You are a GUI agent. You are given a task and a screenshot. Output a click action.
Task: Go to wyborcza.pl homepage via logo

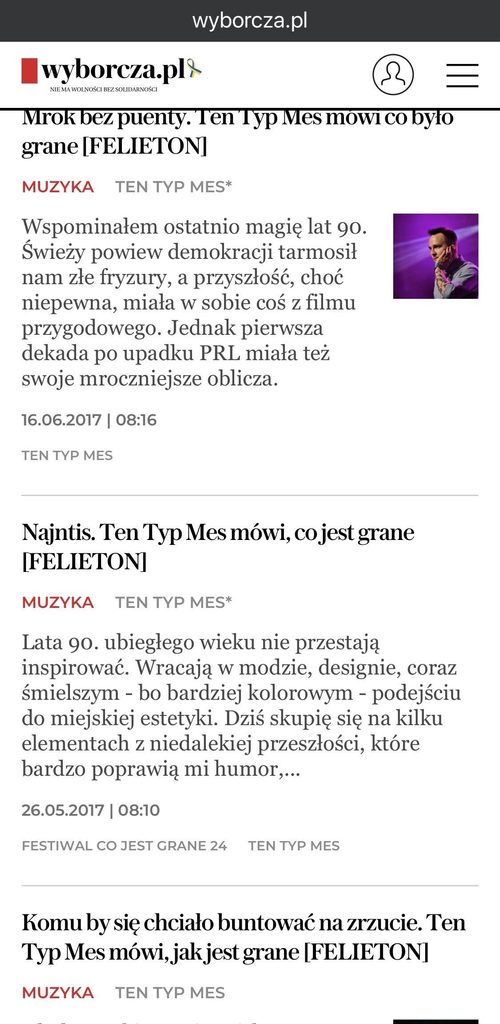[112, 72]
